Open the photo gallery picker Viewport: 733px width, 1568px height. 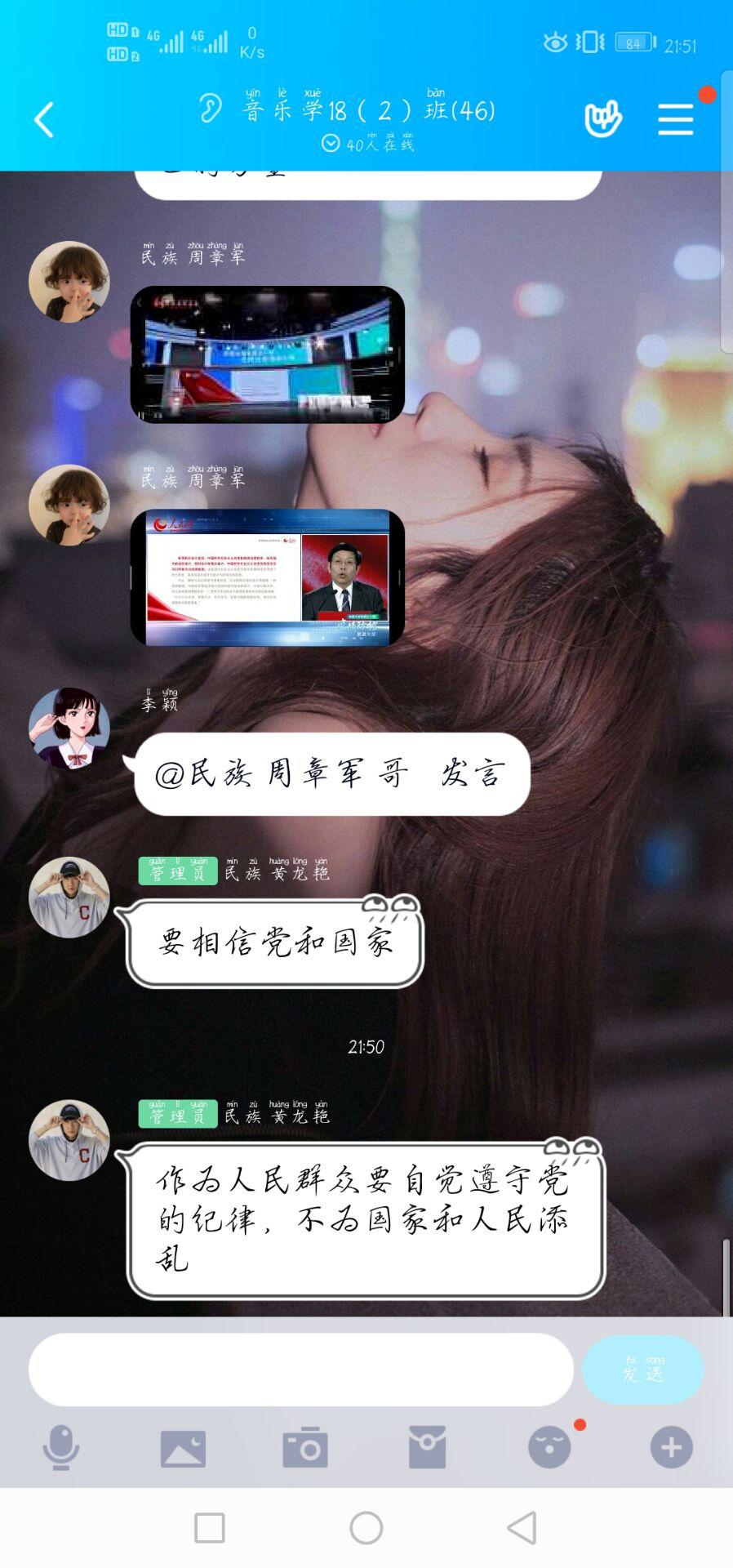click(x=183, y=1448)
